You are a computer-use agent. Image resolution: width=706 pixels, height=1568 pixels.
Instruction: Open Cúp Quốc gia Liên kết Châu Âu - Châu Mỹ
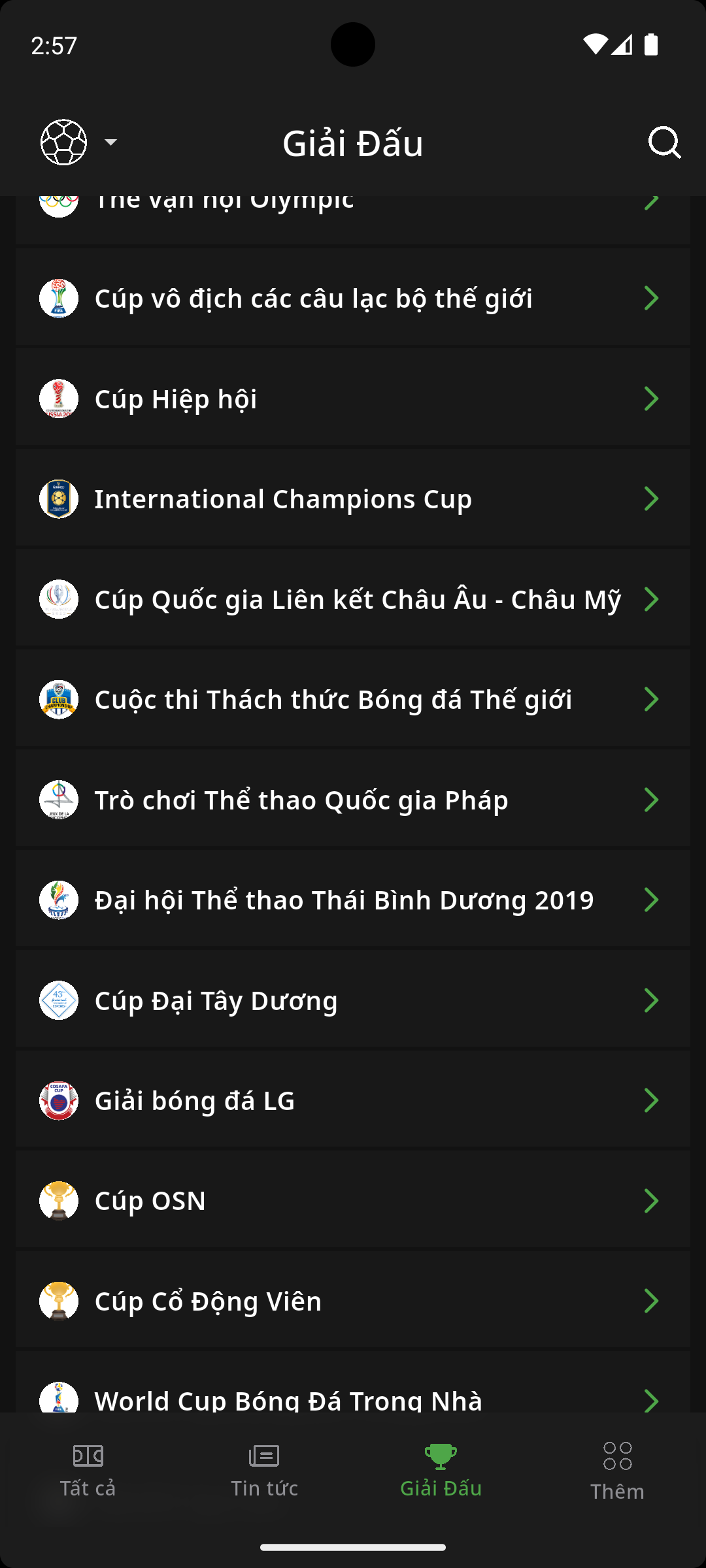[353, 599]
